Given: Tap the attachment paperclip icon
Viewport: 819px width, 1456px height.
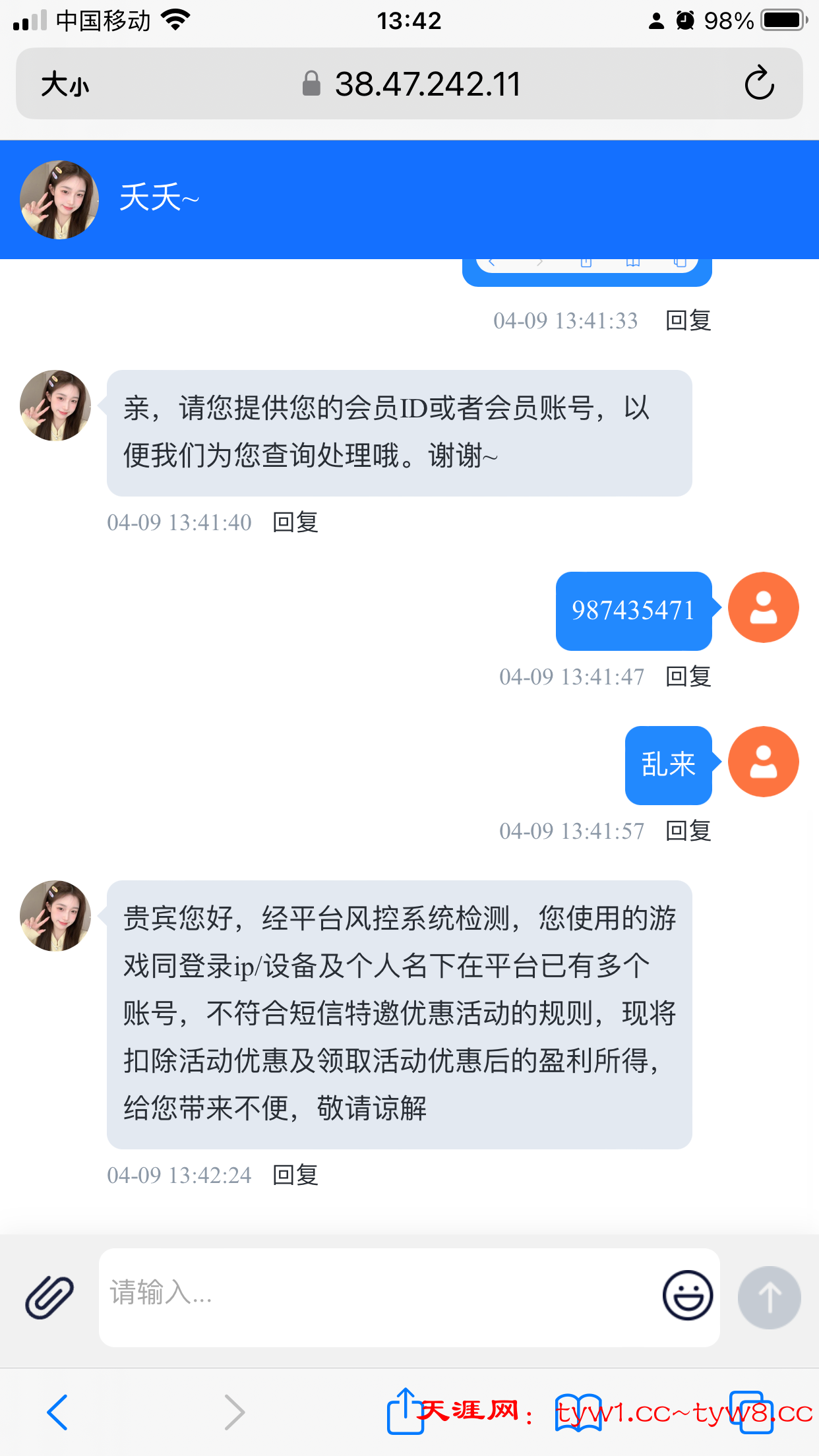Looking at the screenshot, I should point(49,1296).
